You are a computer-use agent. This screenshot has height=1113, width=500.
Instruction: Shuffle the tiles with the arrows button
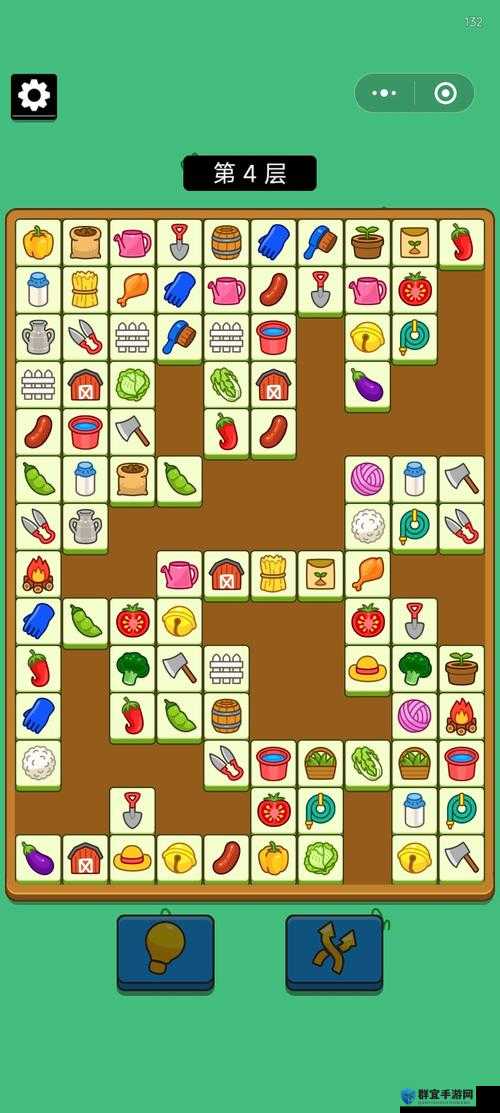tap(335, 950)
